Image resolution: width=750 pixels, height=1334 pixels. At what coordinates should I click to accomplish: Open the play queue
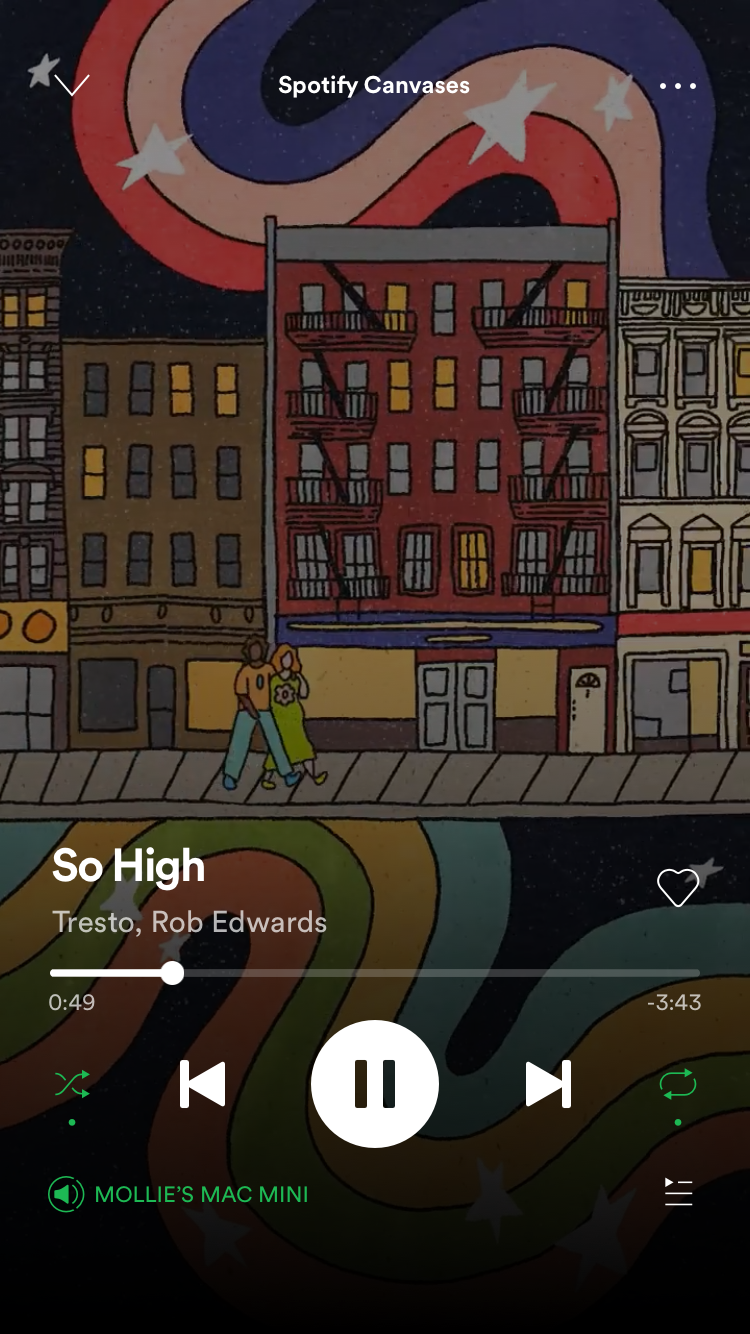tap(678, 1192)
